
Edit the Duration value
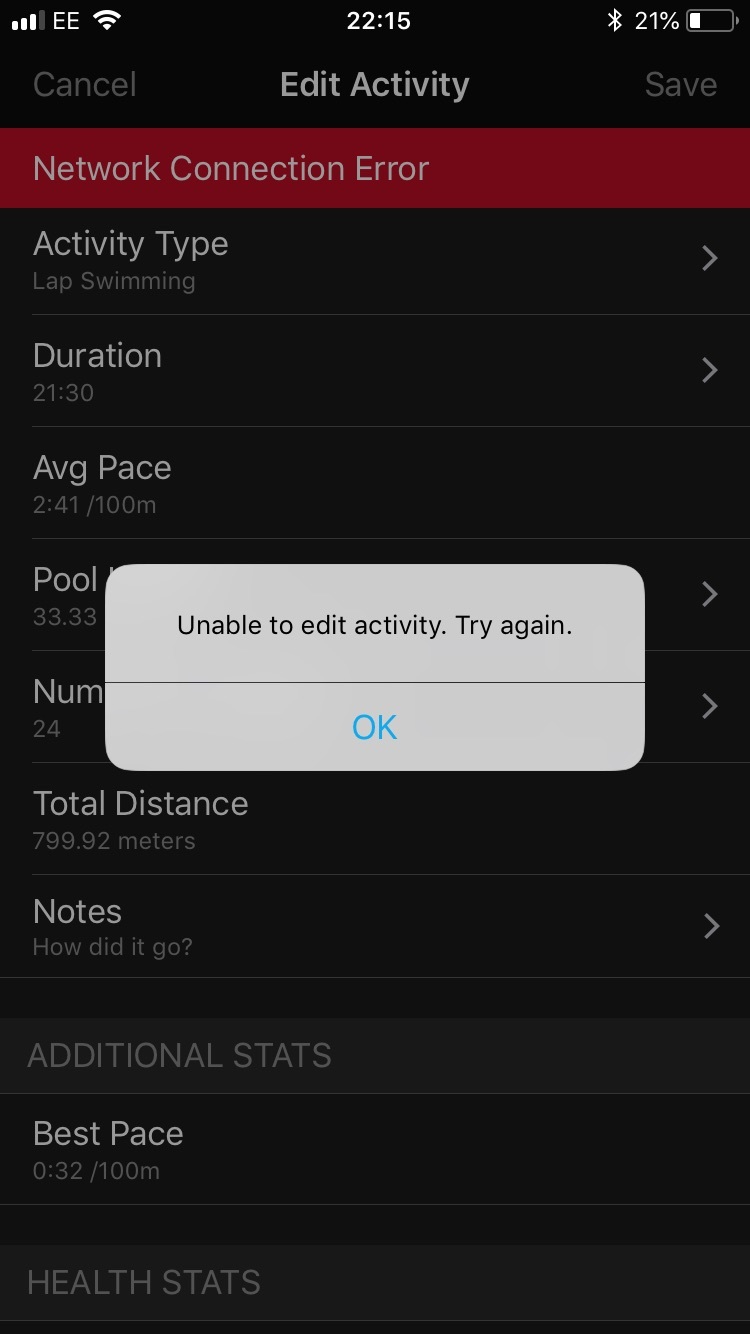coord(375,371)
